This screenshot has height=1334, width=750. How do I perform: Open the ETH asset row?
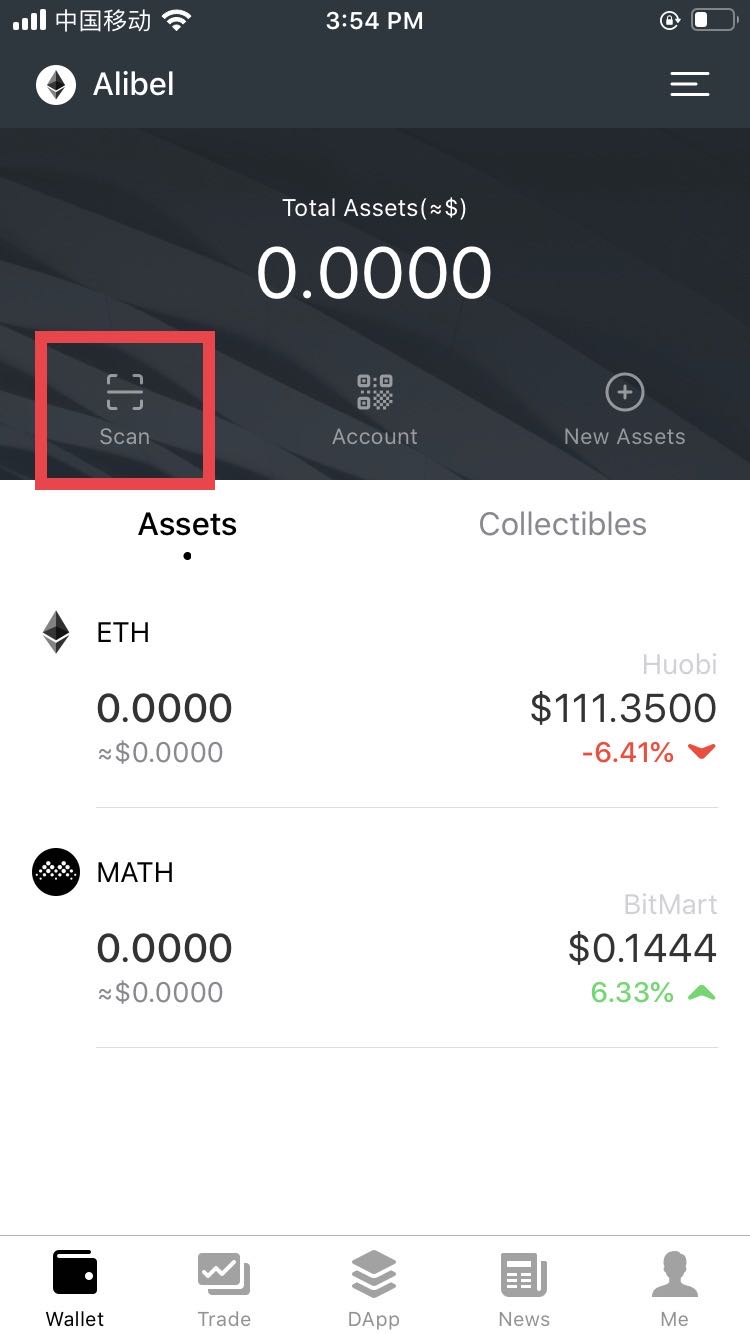(375, 690)
